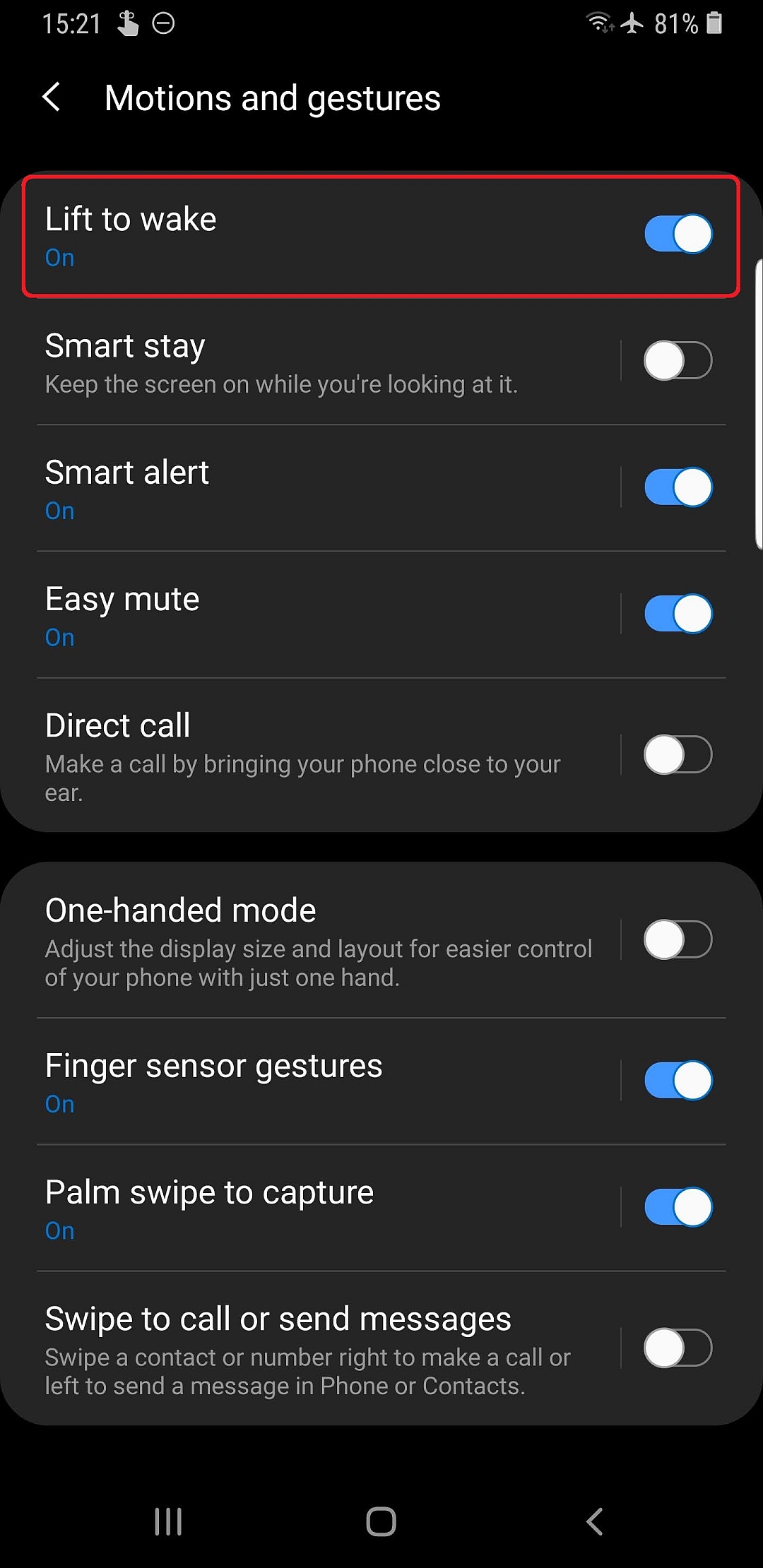Turn on the One-handed mode switch

click(x=678, y=939)
